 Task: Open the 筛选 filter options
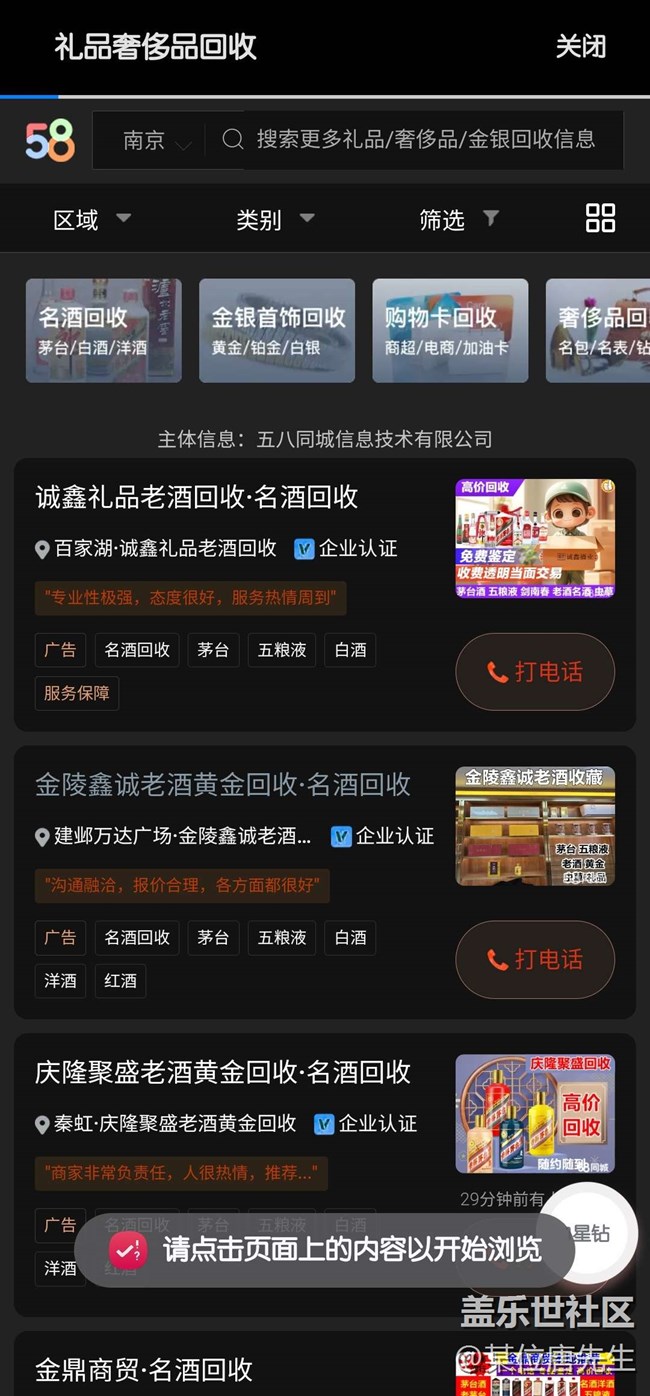point(458,220)
